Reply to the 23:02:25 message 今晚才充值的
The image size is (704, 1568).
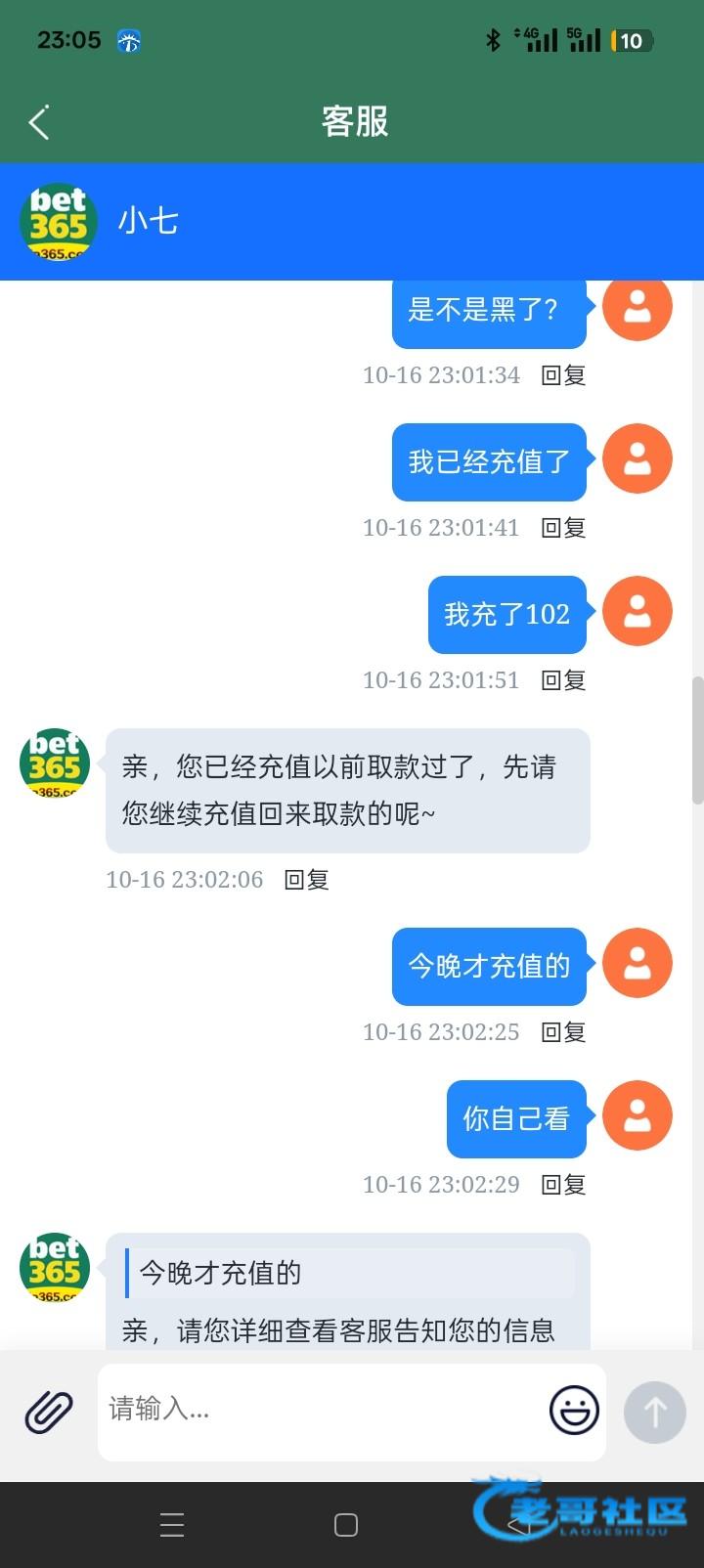point(563,1032)
